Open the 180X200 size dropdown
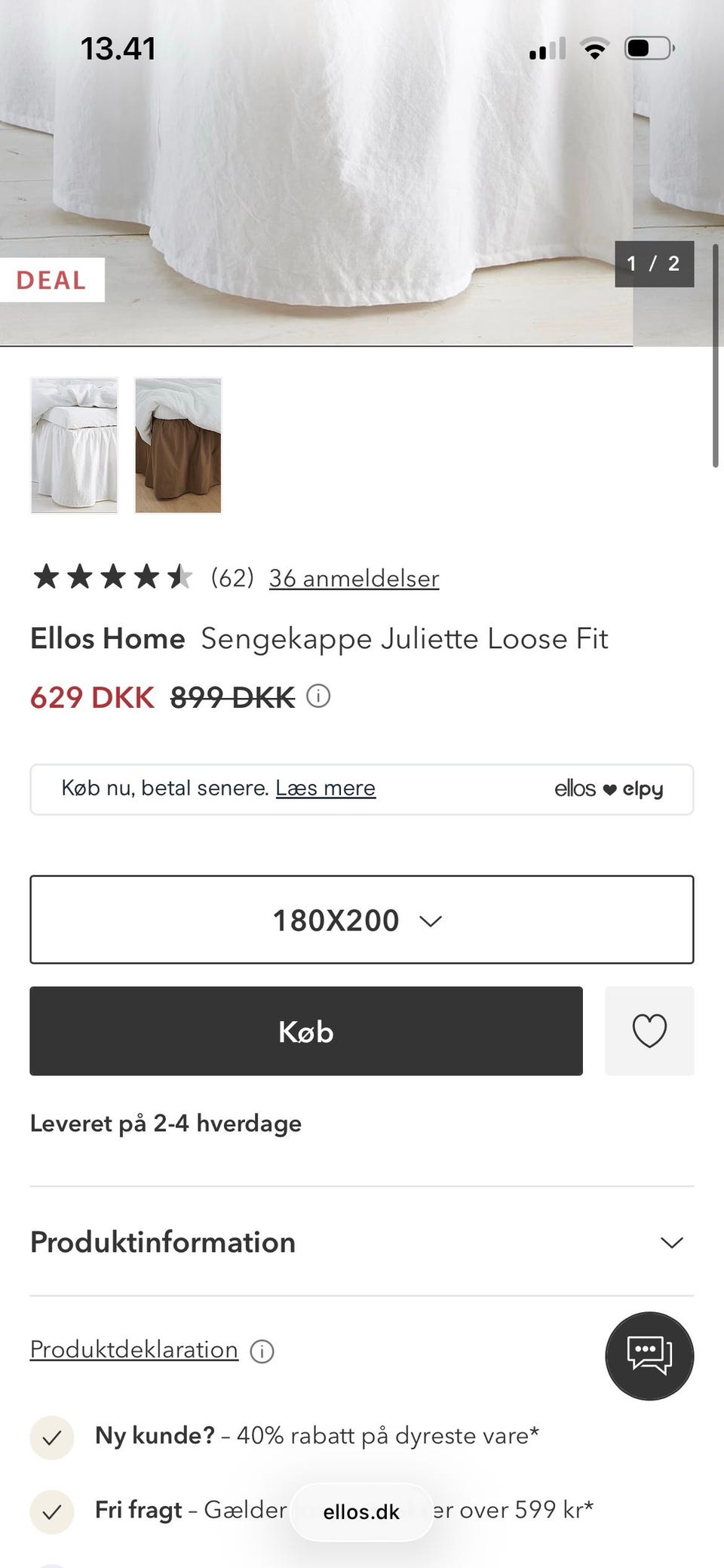Viewport: 724px width, 1568px height. click(x=361, y=920)
